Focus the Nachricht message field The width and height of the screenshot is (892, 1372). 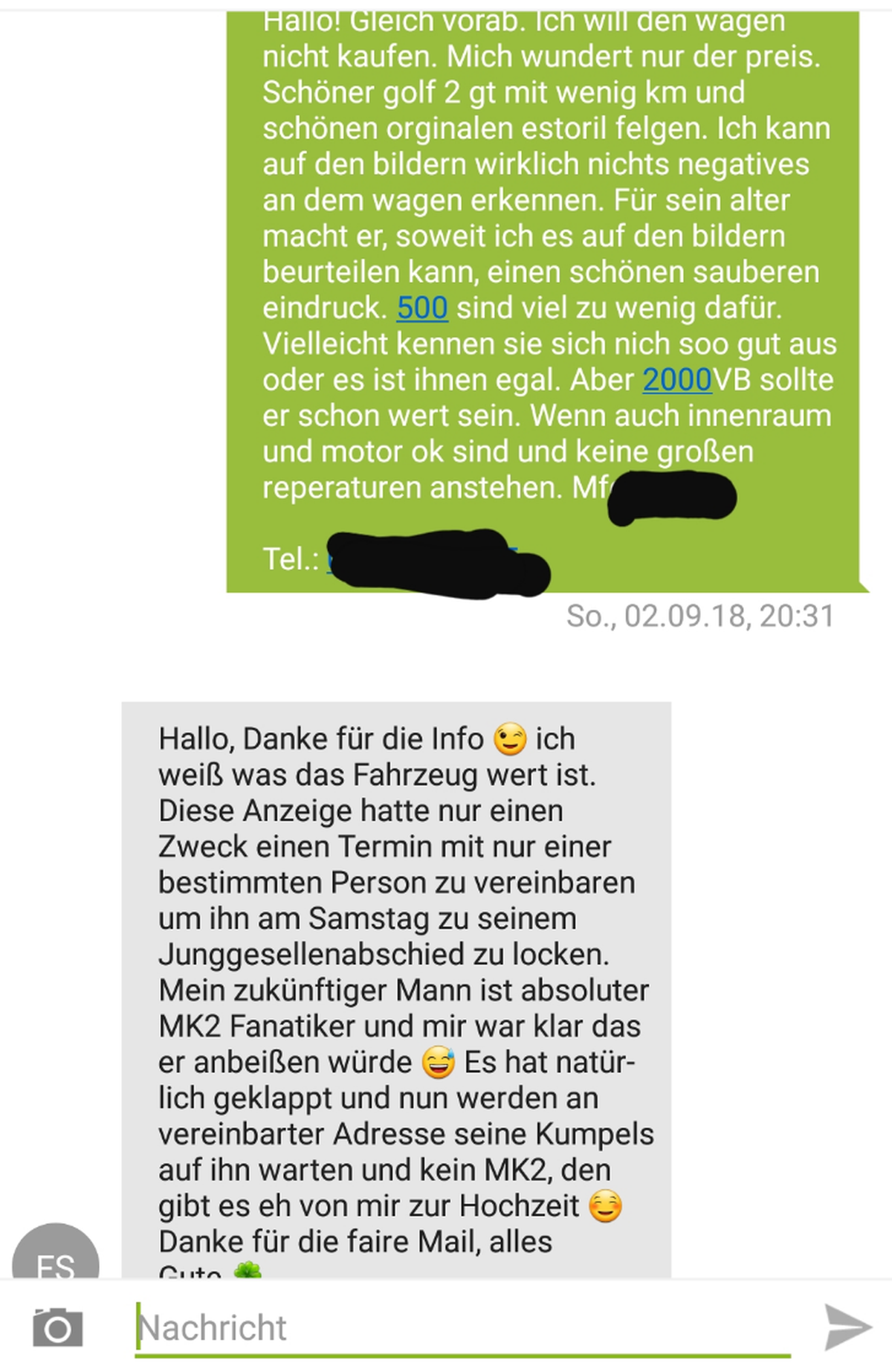click(x=461, y=1327)
